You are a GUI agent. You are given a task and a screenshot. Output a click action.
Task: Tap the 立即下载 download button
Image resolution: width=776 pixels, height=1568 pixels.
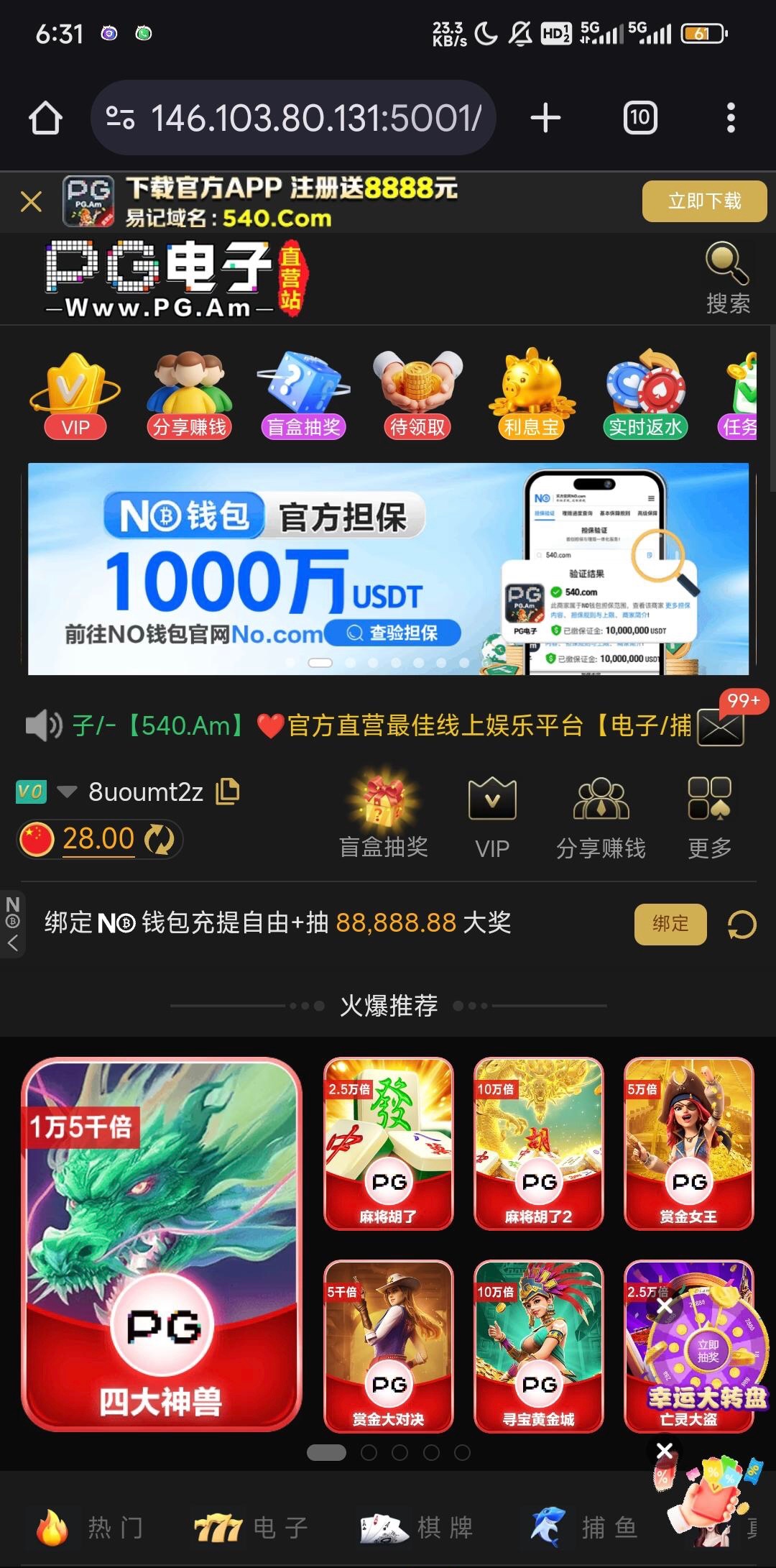[703, 201]
